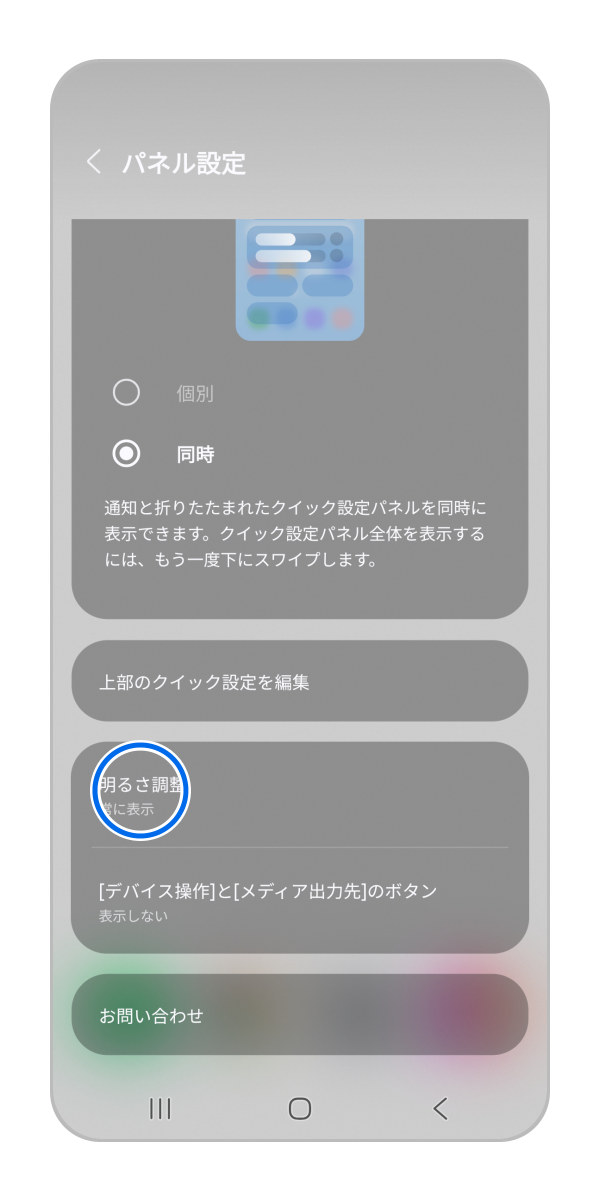Open recent apps from the navigation bar

160,1107
